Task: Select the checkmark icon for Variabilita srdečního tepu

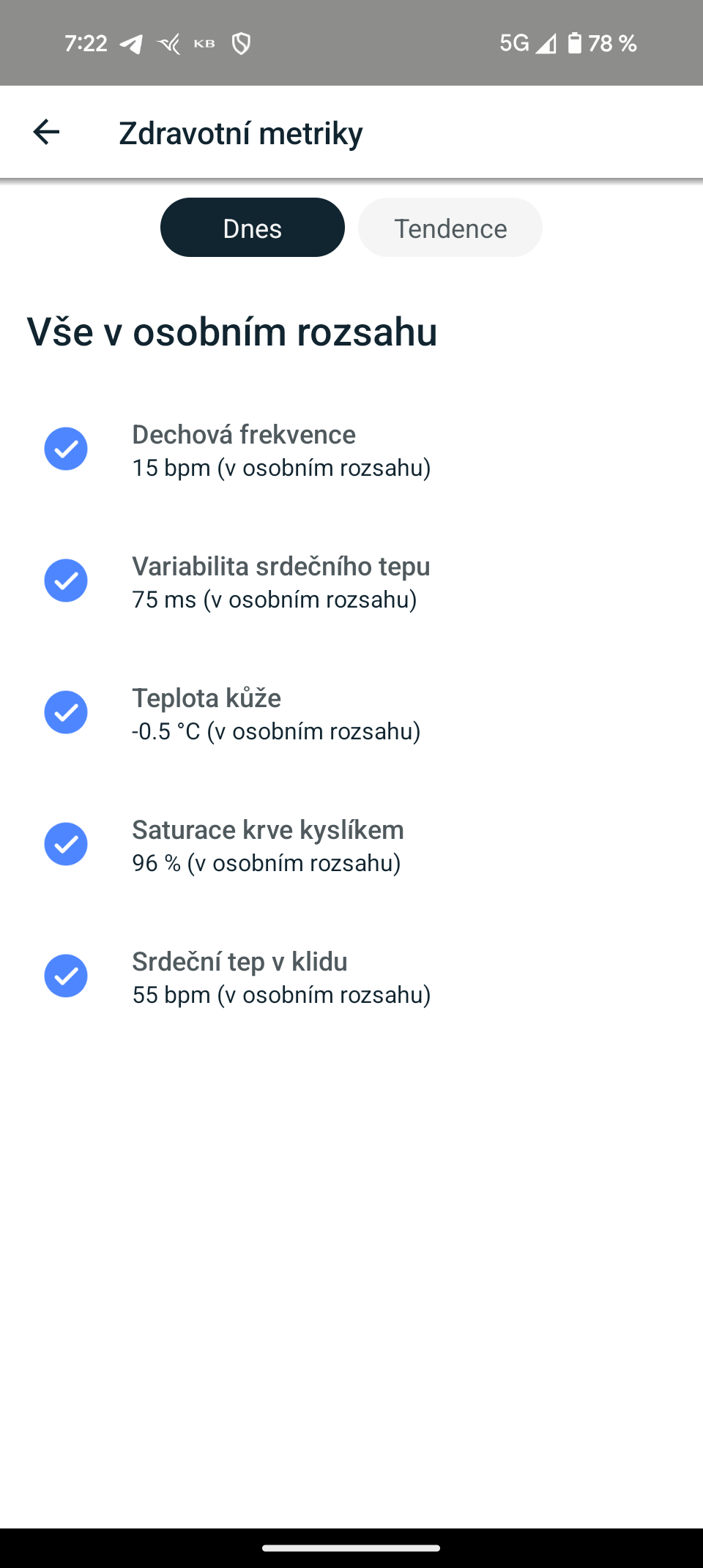Action: tap(67, 580)
